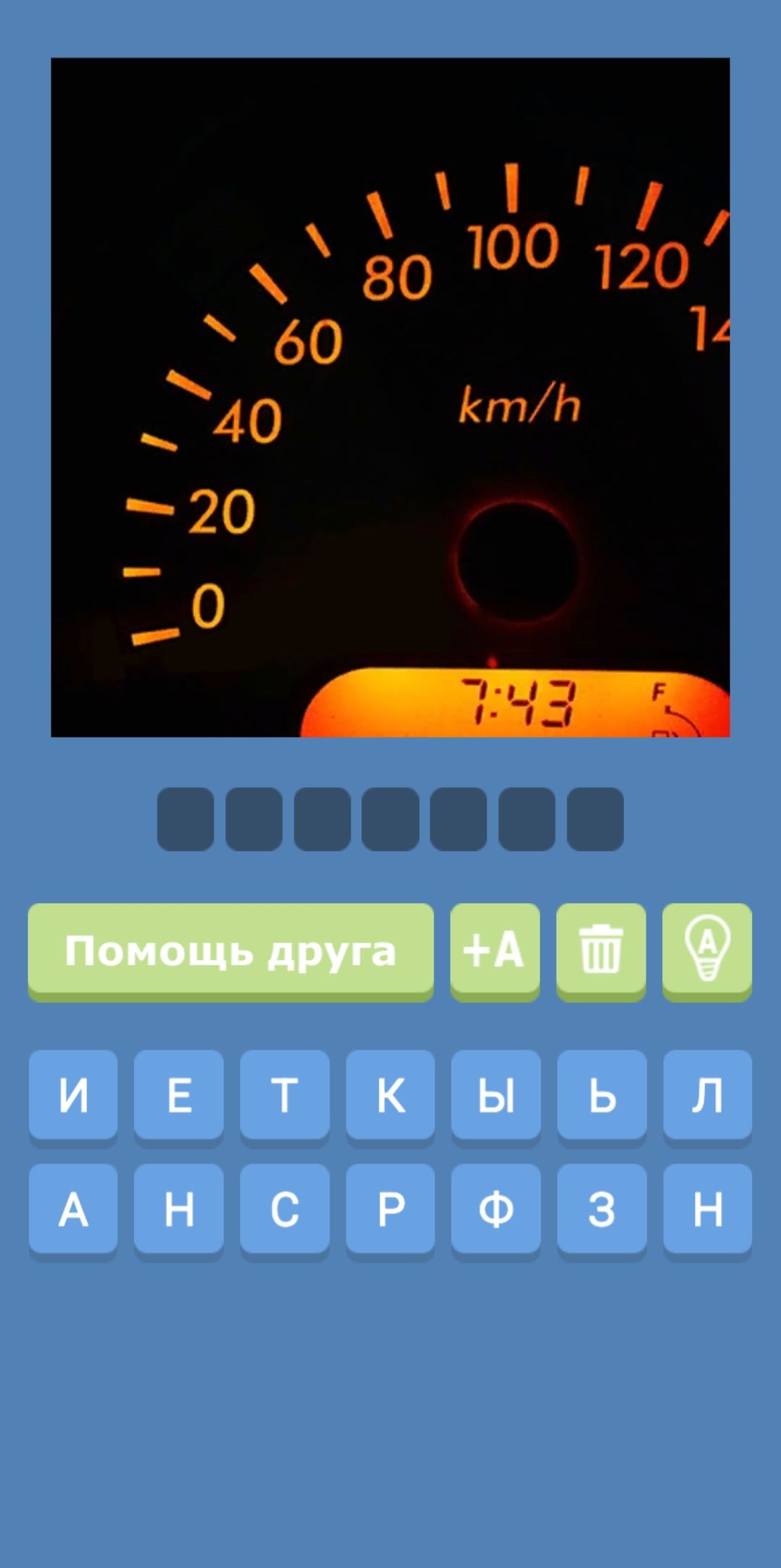Select the letter И tile
The image size is (781, 1568).
73,1095
